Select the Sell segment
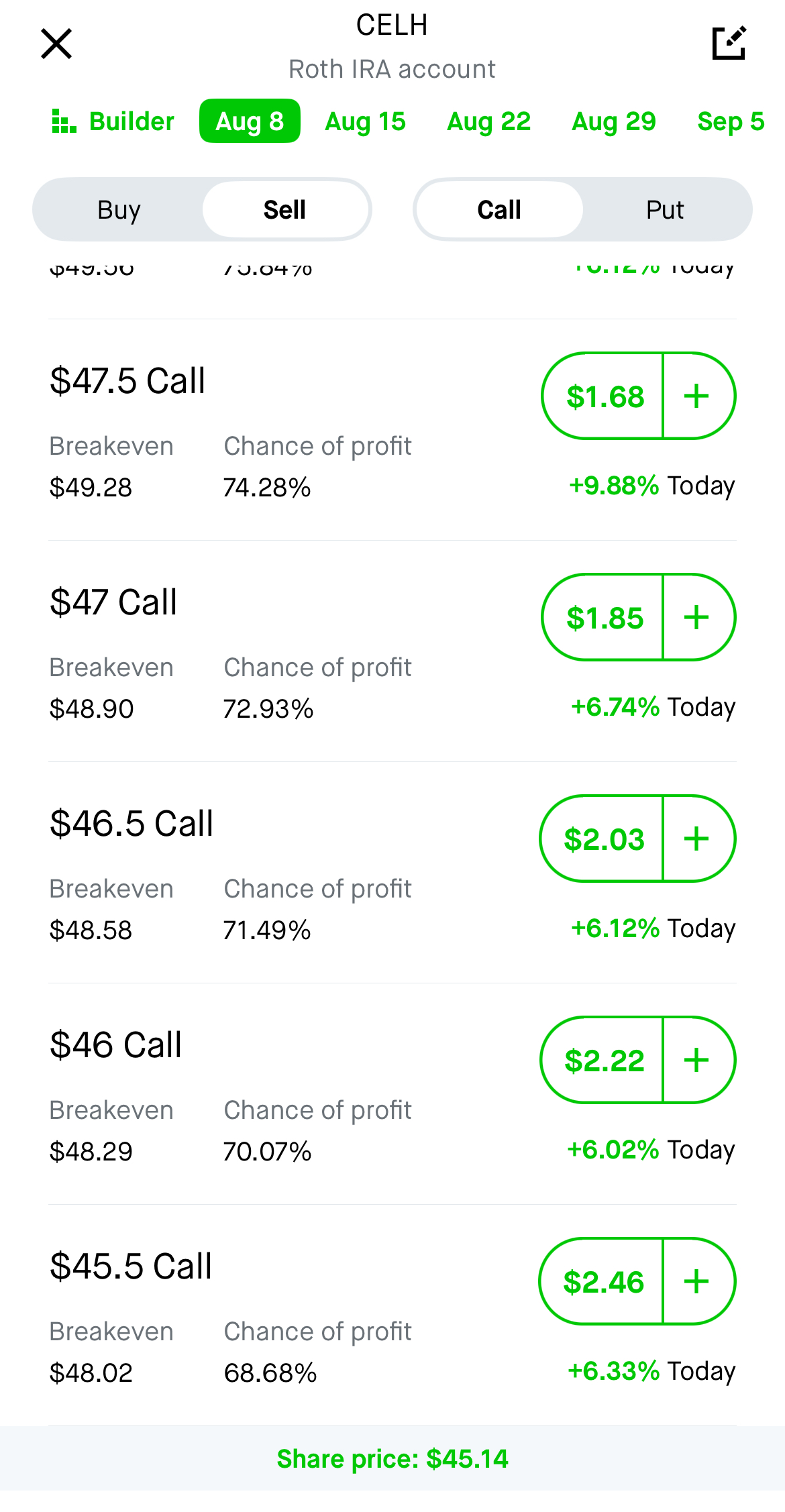Image resolution: width=785 pixels, height=1512 pixels. [285, 210]
